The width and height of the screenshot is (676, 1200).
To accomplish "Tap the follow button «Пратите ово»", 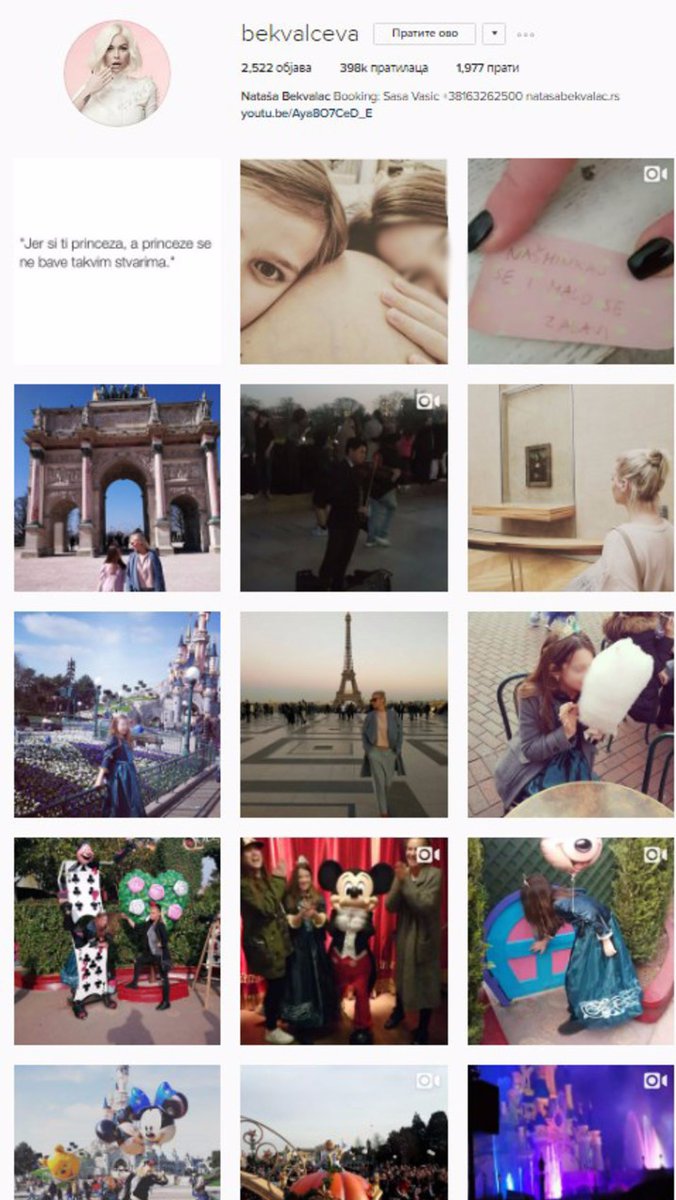I will 424,34.
